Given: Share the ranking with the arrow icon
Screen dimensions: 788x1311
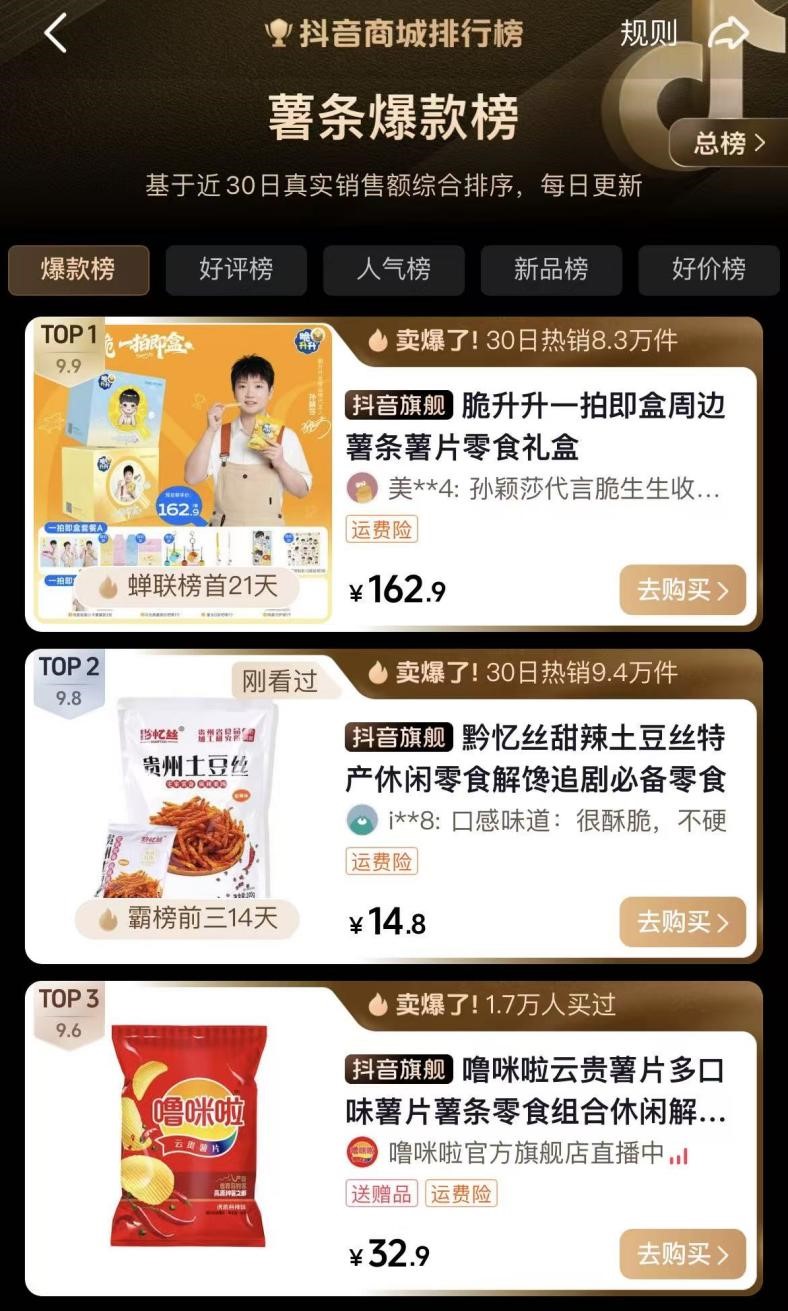Looking at the screenshot, I should pos(727,34).
